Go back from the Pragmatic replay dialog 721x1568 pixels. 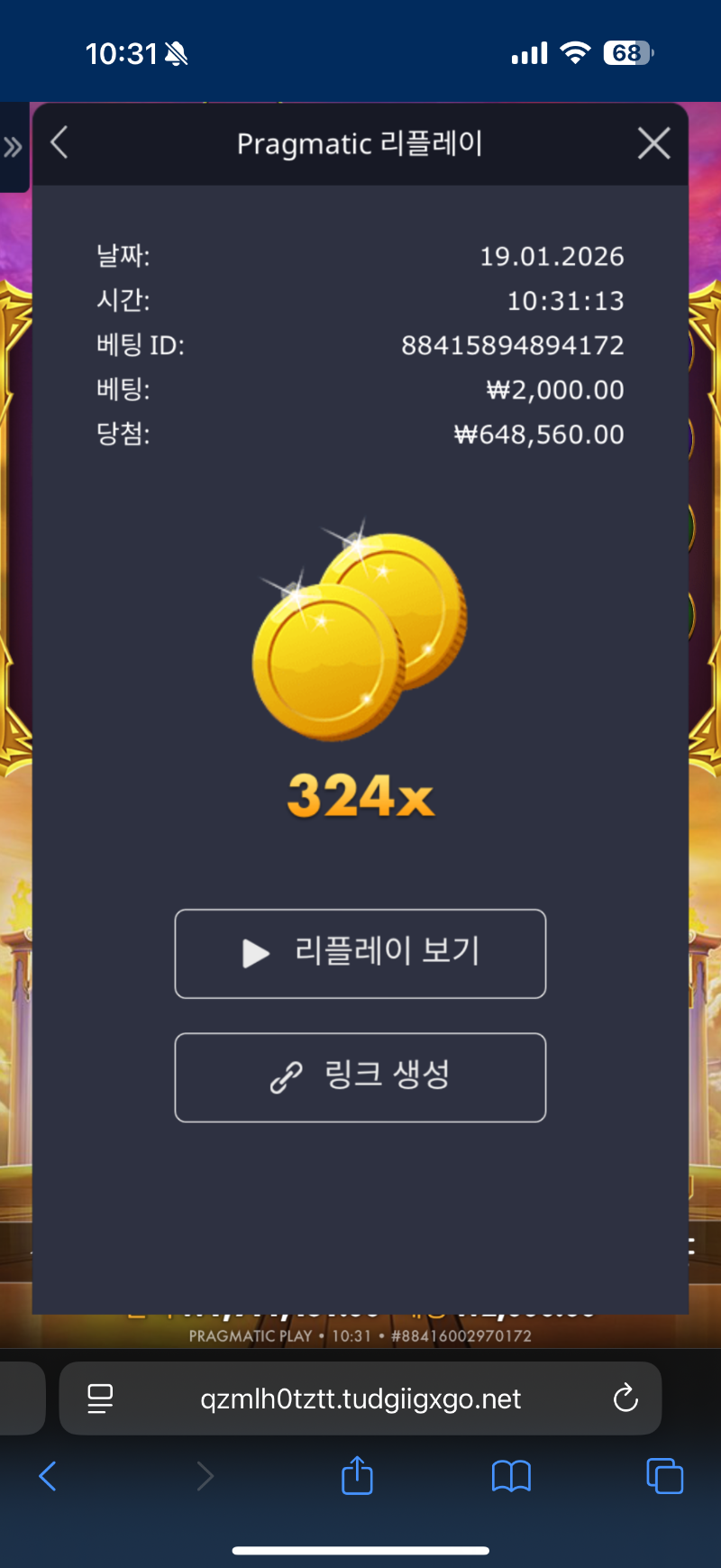[59, 143]
